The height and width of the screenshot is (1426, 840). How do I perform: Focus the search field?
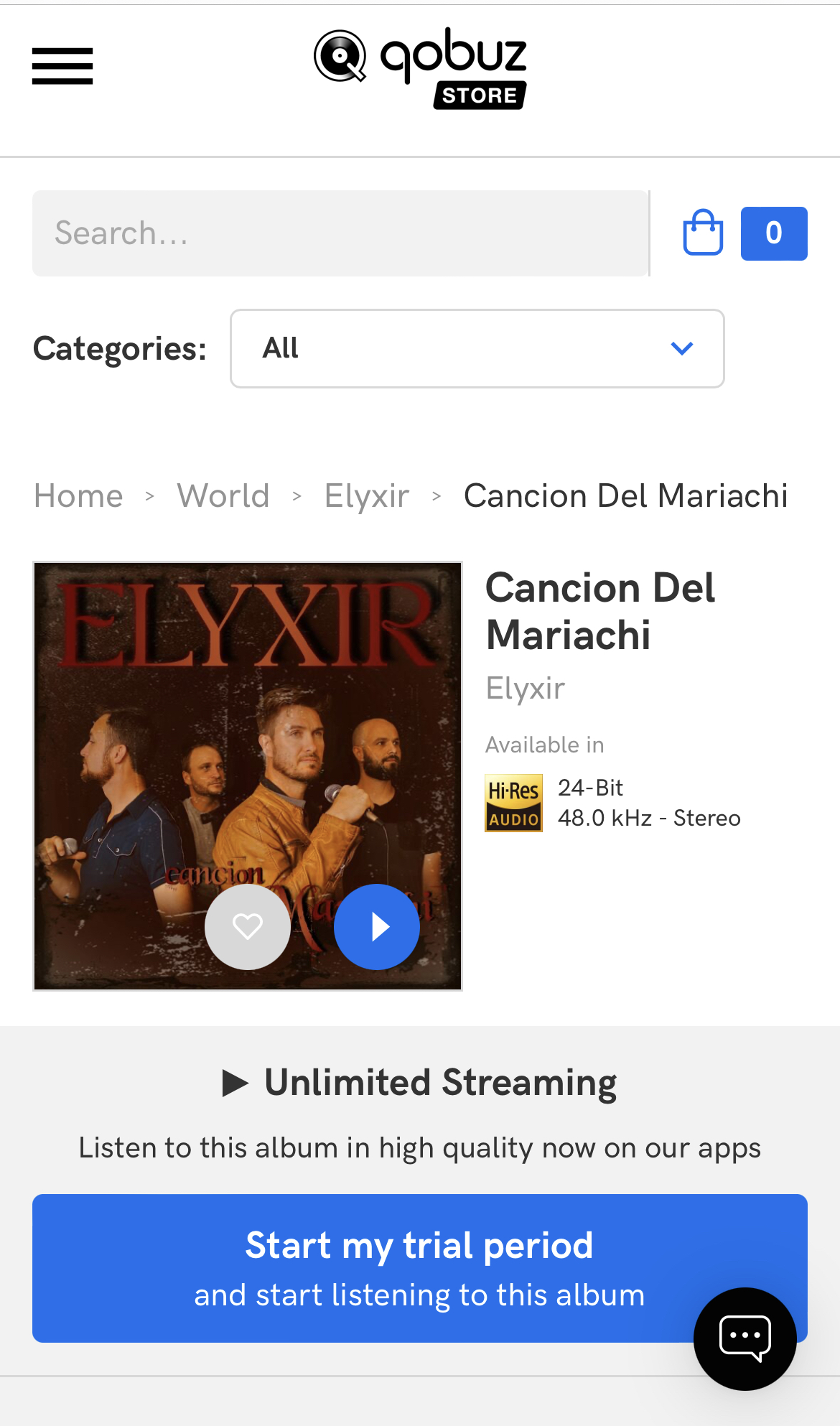pyautogui.click(x=340, y=233)
